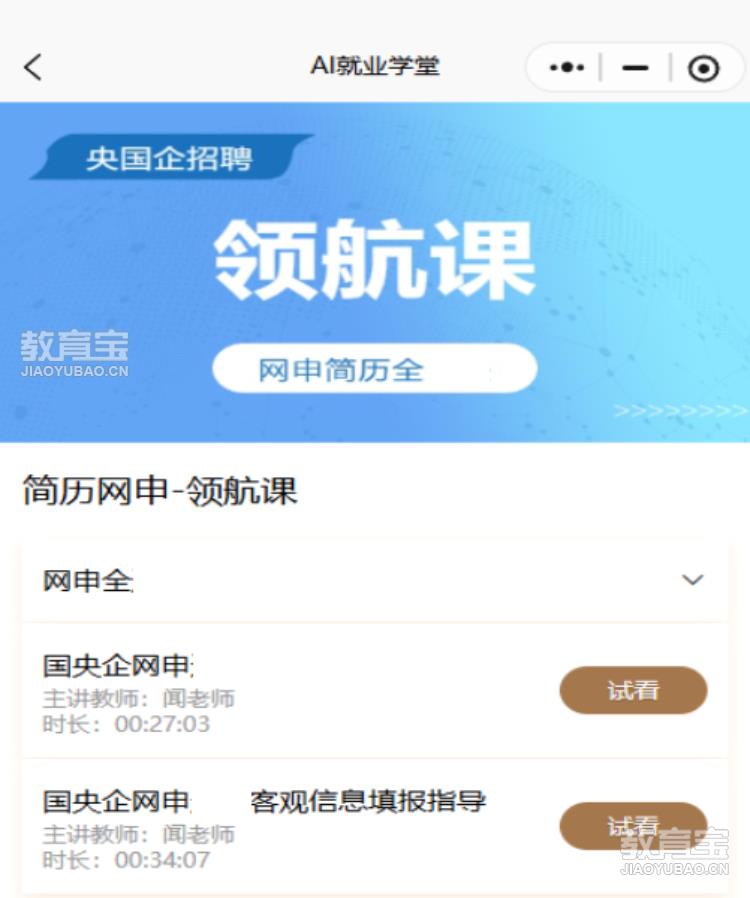Viewport: 750px width, 898px height.
Task: Go back using the top-left arrow
Action: pyautogui.click(x=33, y=67)
